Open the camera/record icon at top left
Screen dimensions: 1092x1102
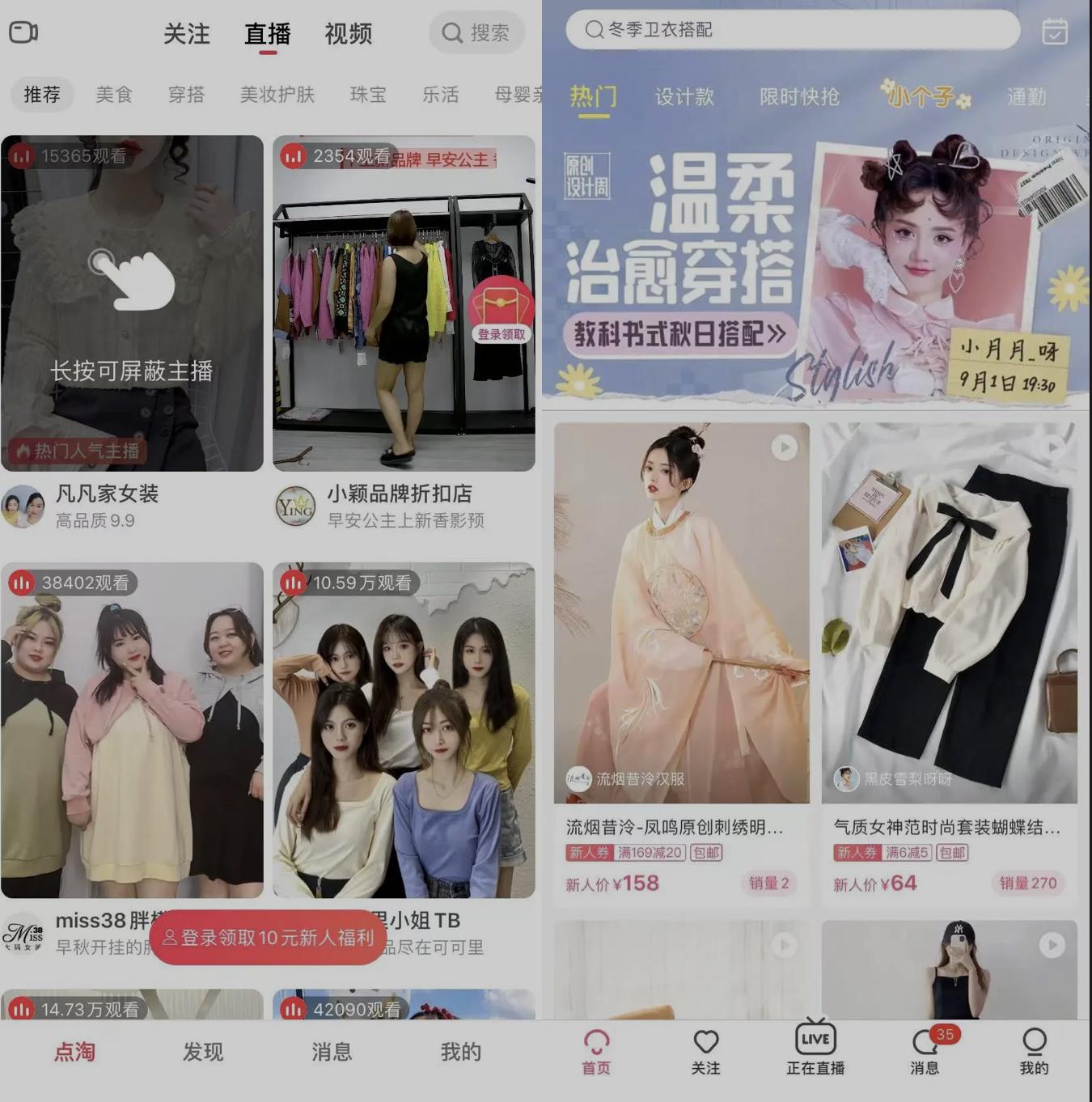click(23, 32)
